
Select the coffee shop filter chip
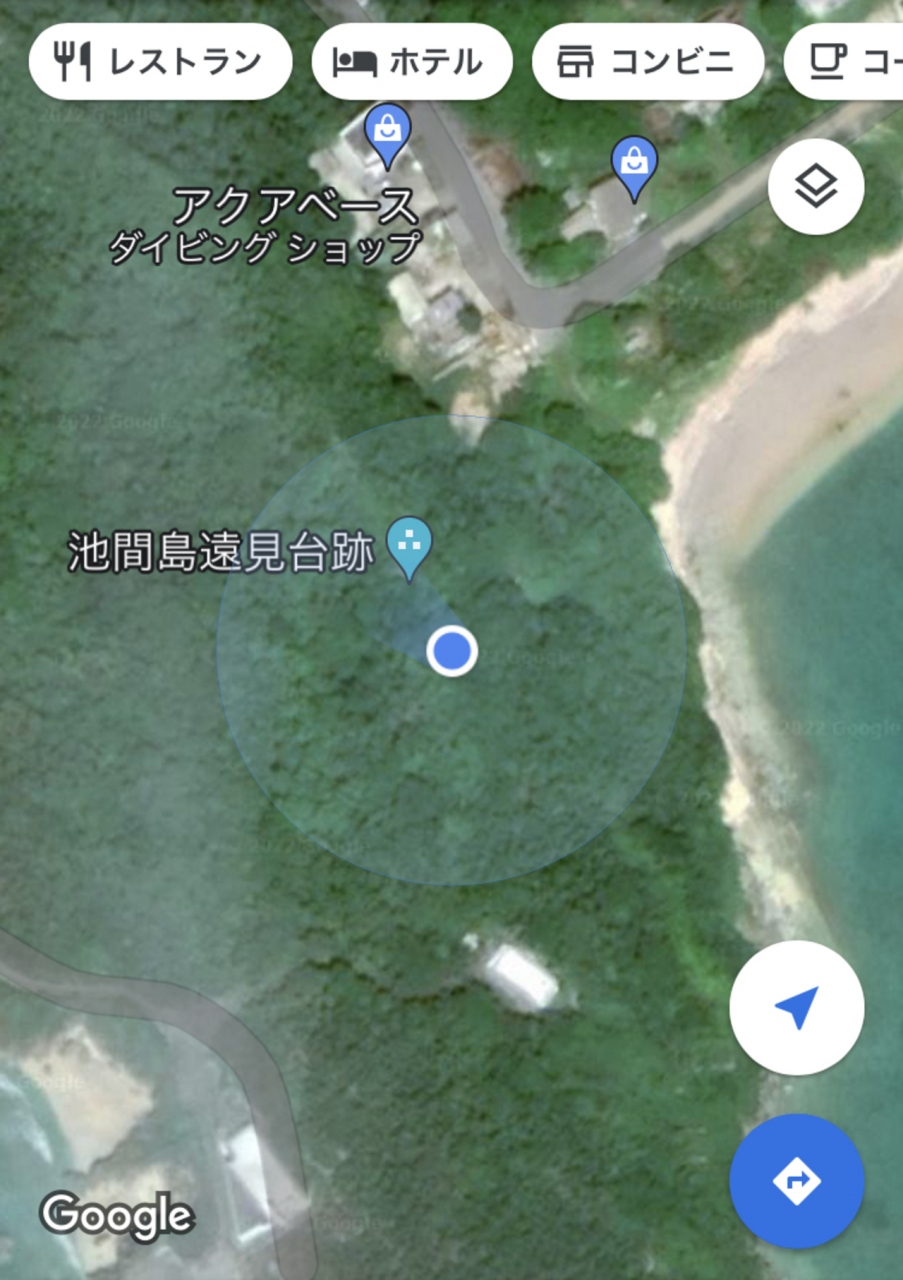845,62
